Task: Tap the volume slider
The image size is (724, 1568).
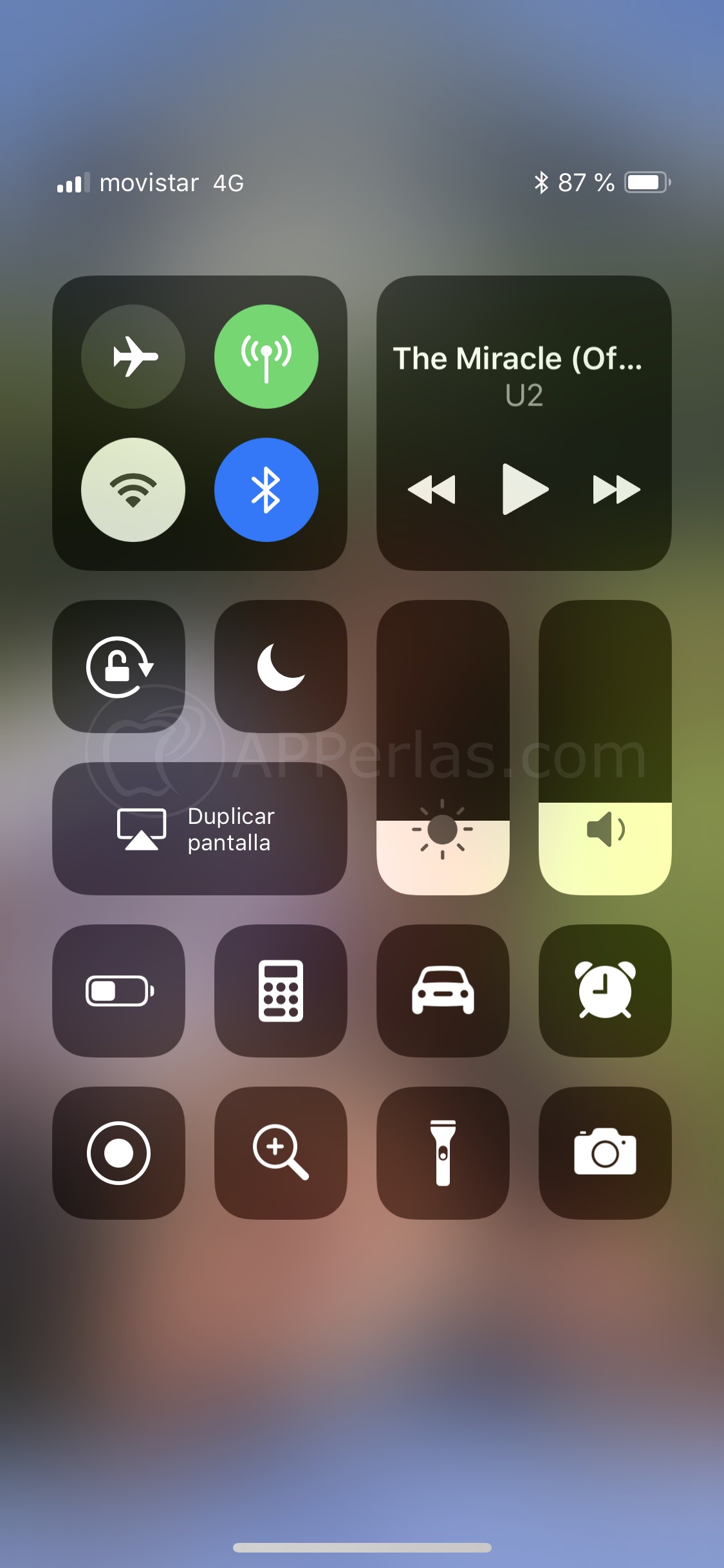Action: [605, 748]
